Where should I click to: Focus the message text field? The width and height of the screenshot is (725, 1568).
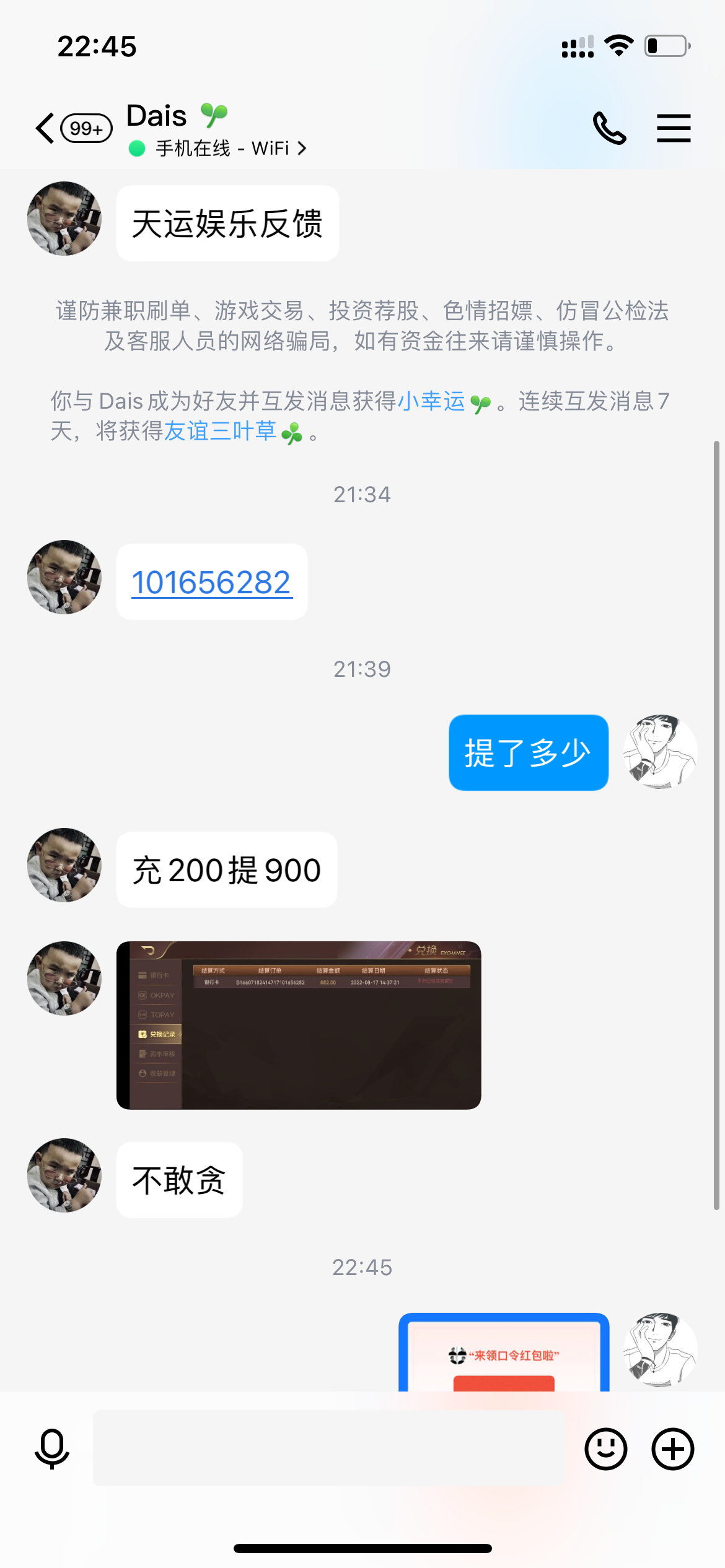(328, 1448)
